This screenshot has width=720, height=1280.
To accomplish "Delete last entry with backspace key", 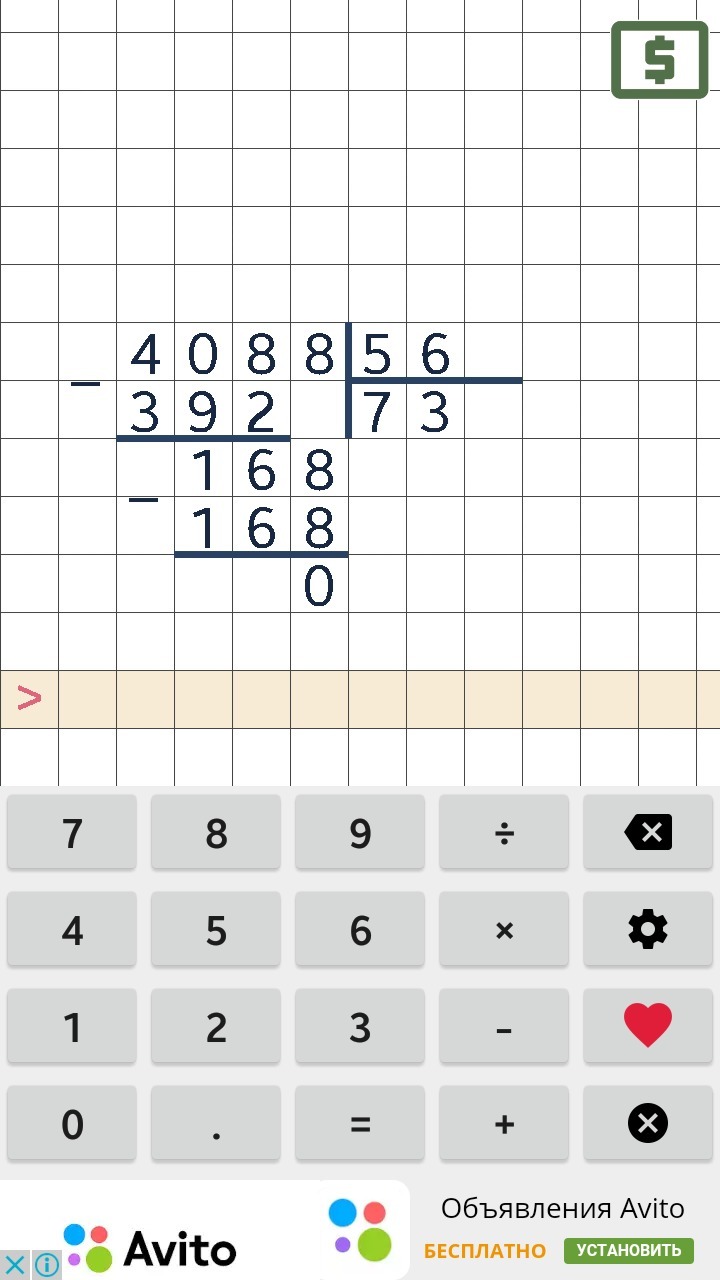I will 648,832.
